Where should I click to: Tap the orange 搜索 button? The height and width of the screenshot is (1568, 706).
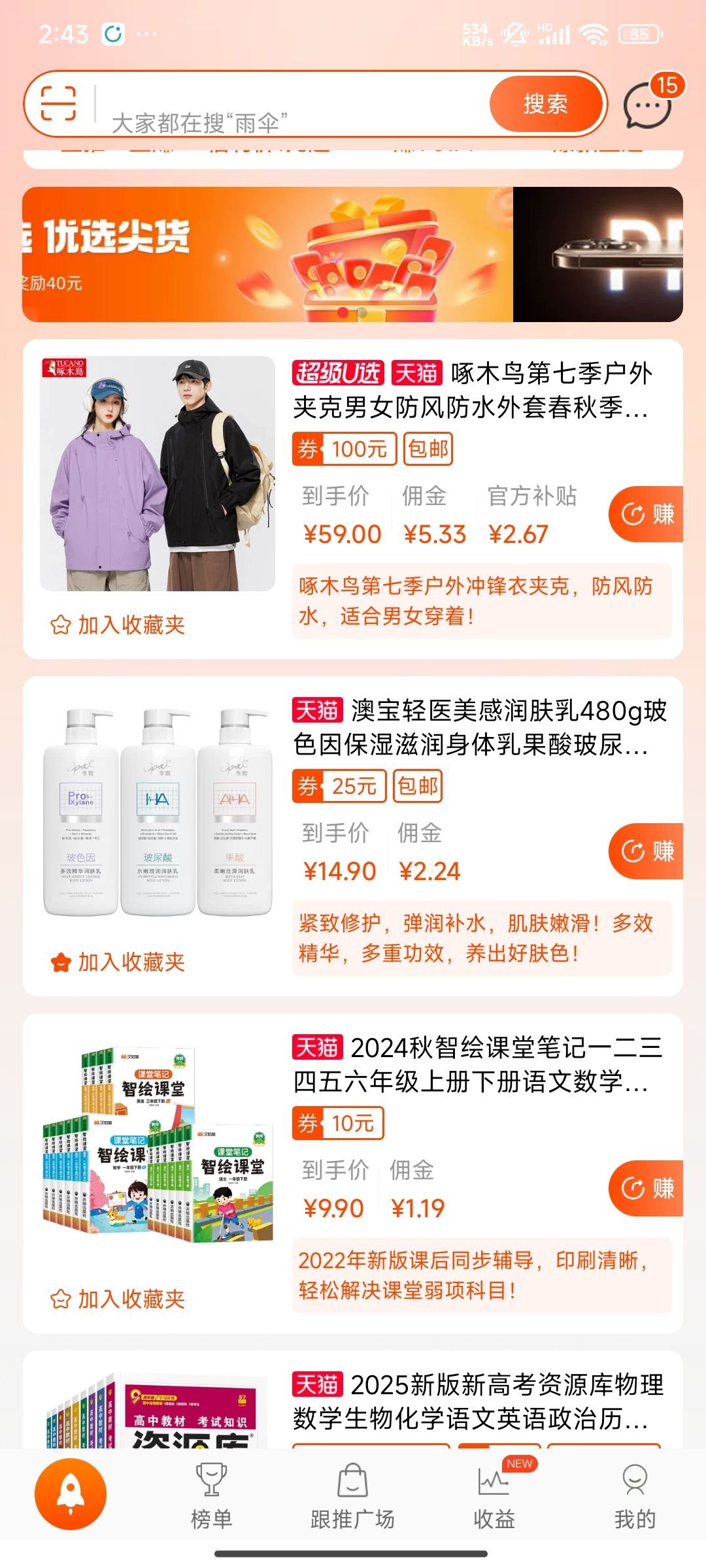point(545,104)
